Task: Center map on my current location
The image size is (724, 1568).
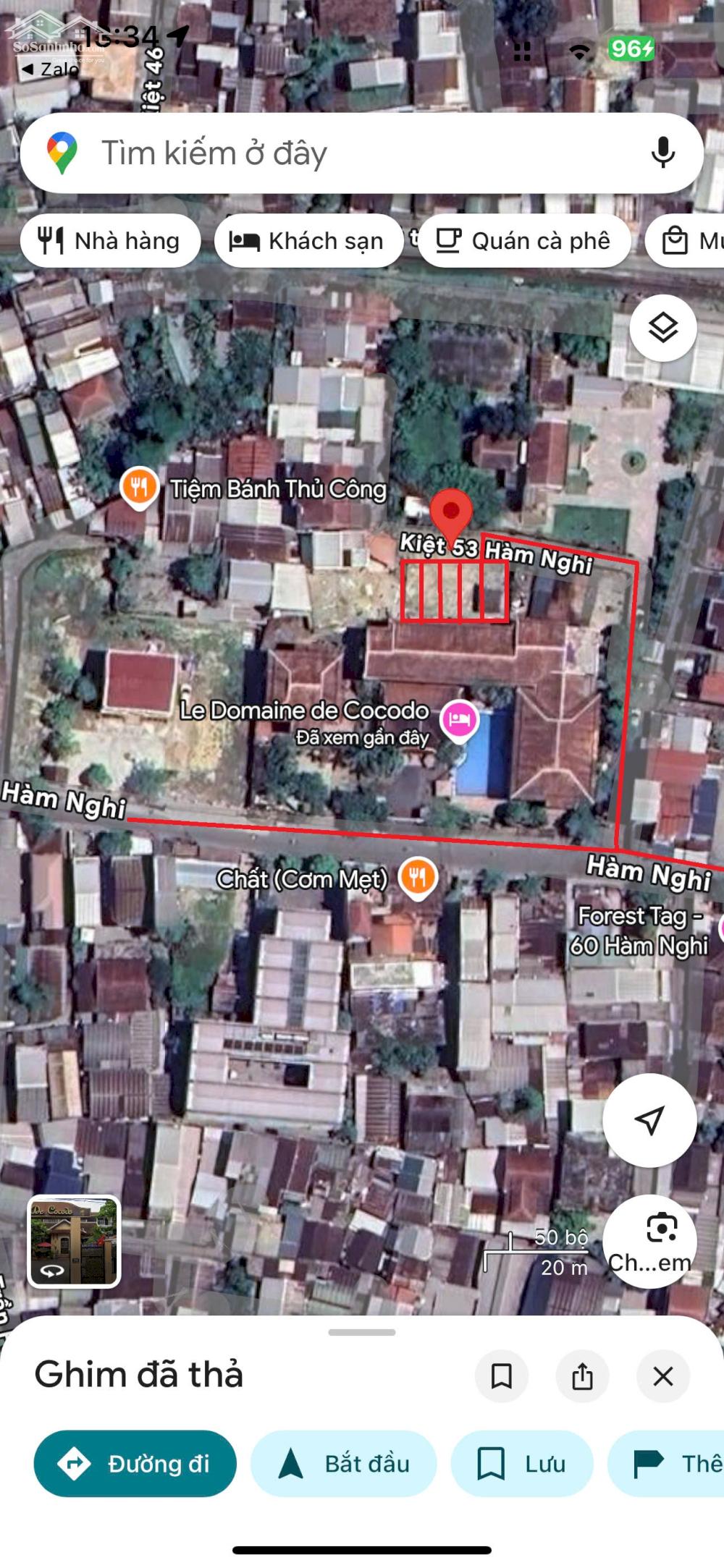Action: pyautogui.click(x=649, y=1120)
